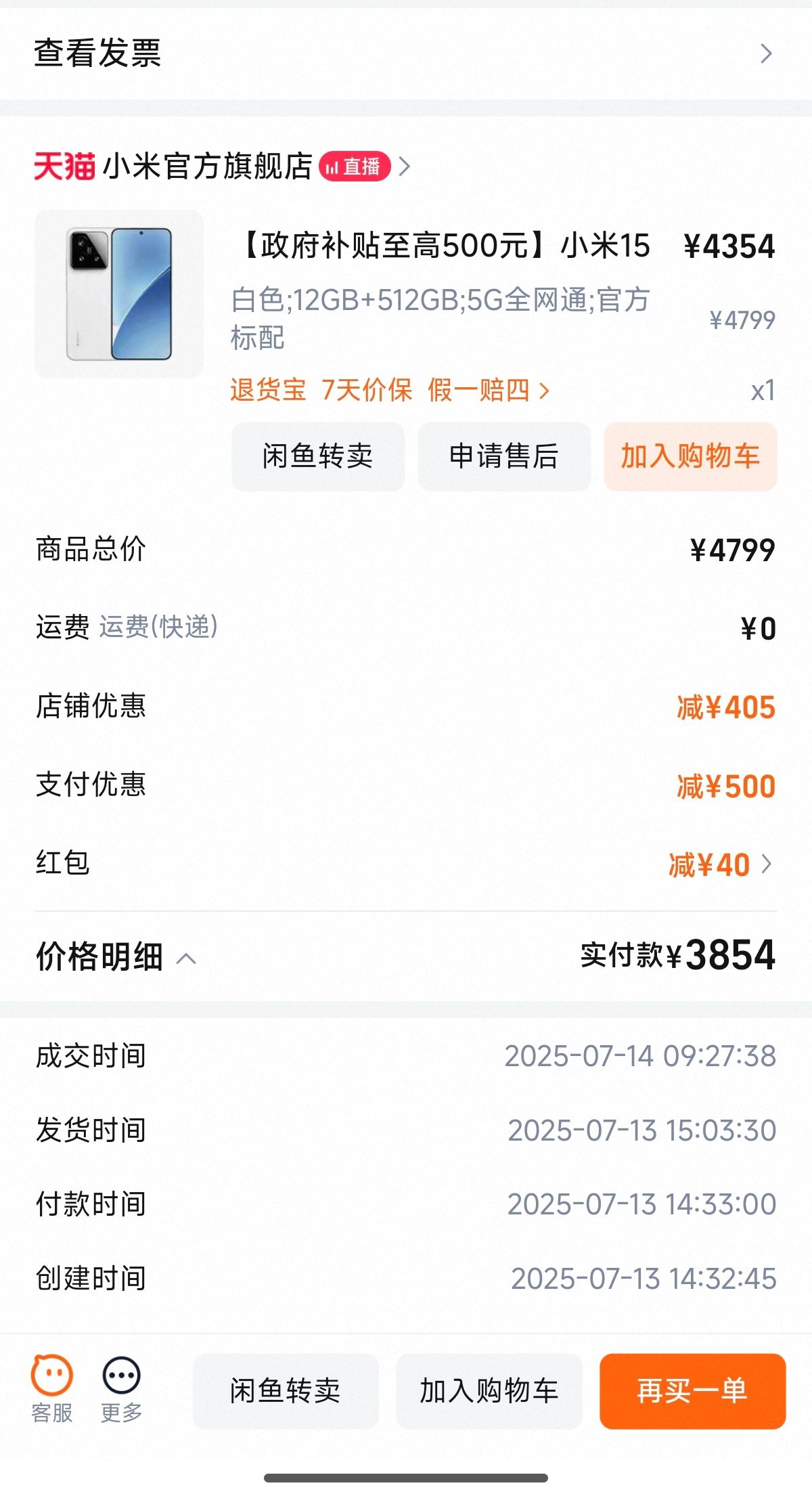
Task: Tap 加入购物车 in the bottom bar
Action: (489, 1391)
